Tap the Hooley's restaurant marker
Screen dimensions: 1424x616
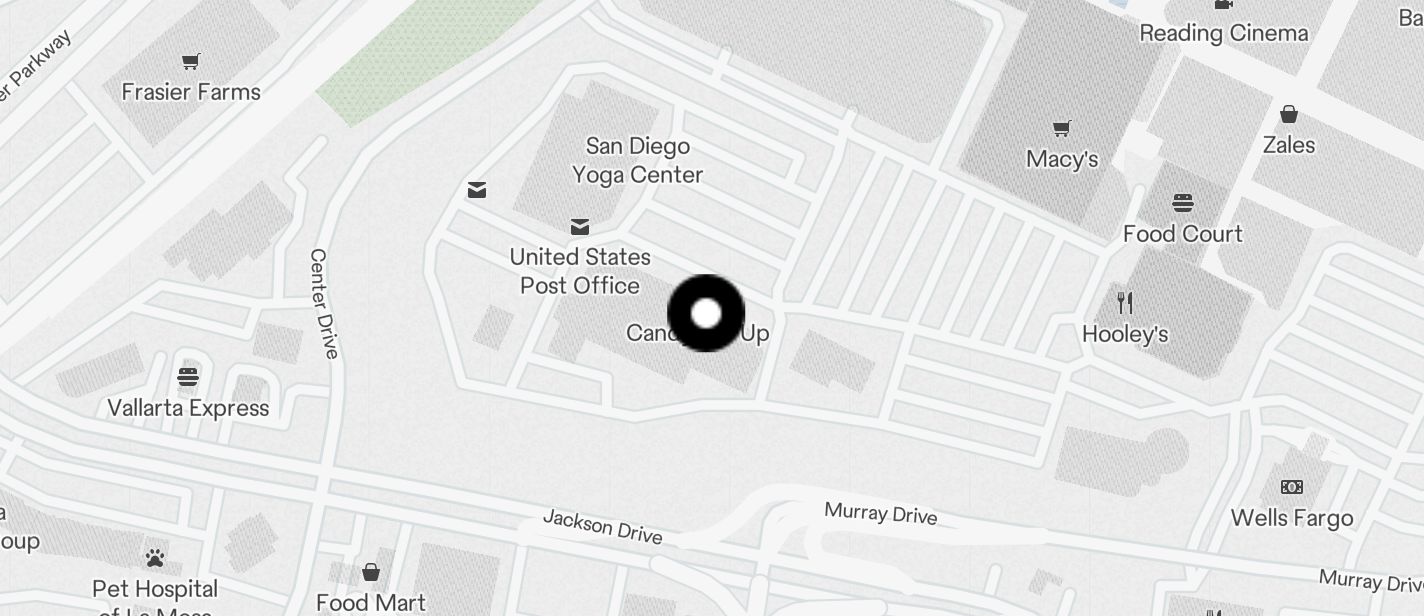tap(1125, 302)
